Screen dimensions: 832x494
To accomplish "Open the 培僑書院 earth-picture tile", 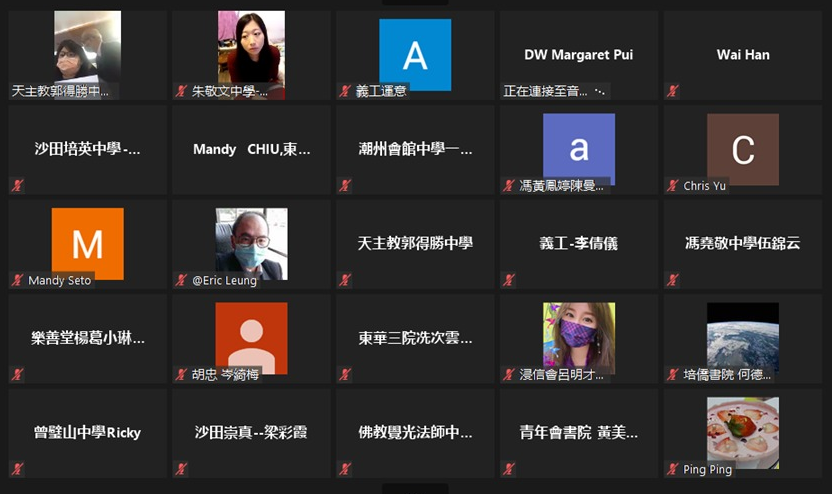I will (743, 338).
